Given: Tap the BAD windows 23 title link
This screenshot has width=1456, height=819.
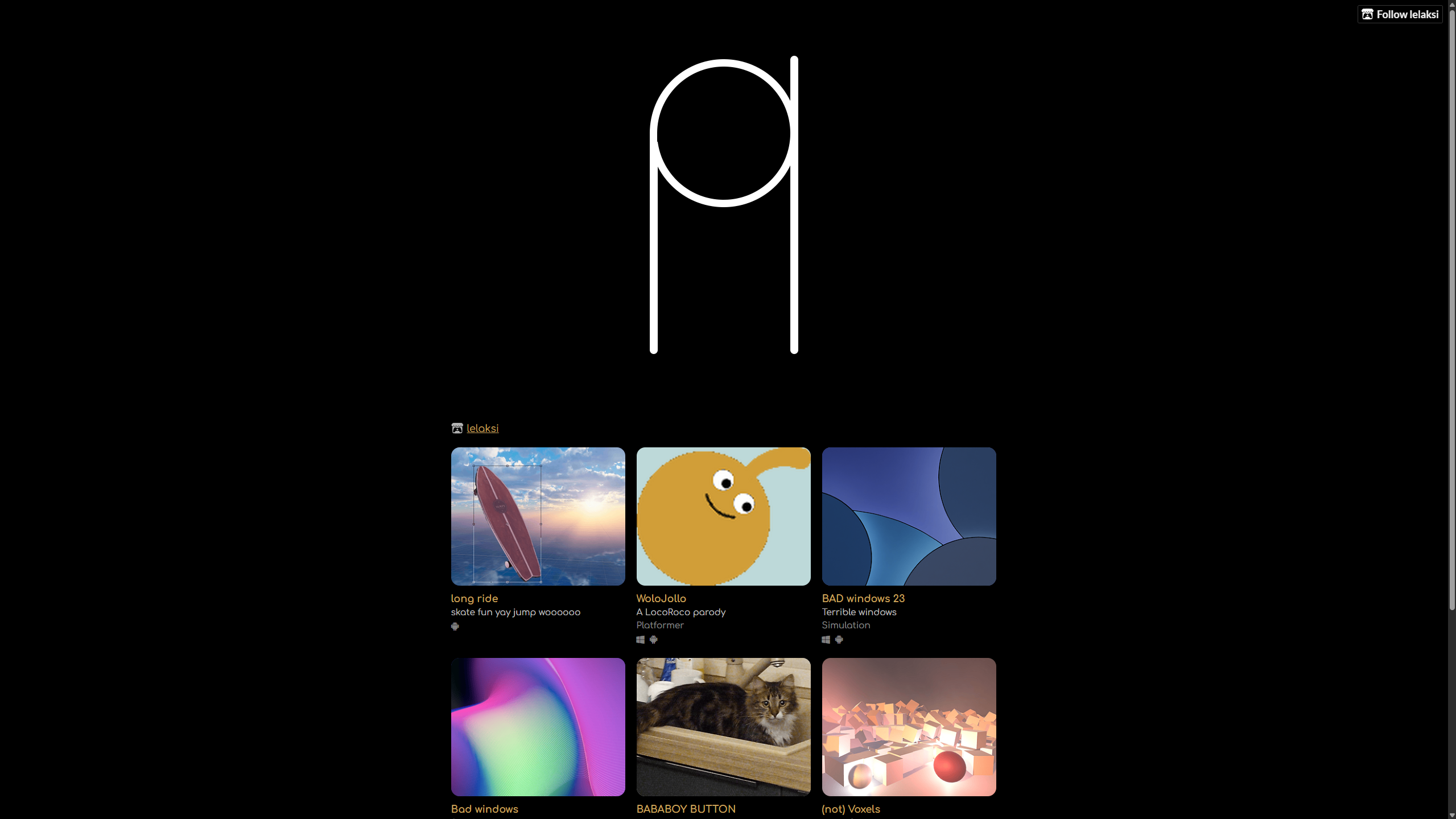Looking at the screenshot, I should click(x=863, y=599).
